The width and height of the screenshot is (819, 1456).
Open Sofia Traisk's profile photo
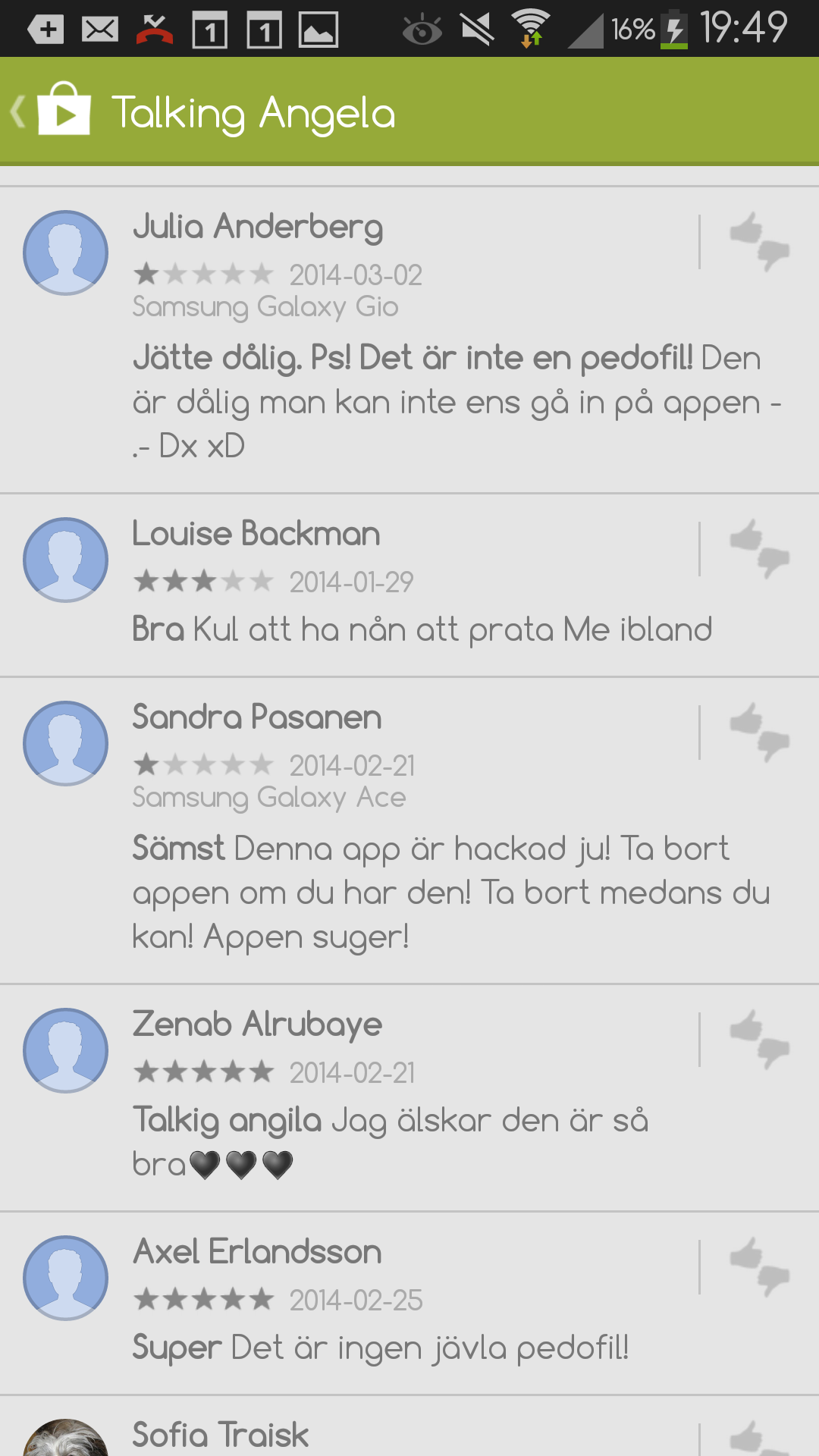click(66, 1441)
